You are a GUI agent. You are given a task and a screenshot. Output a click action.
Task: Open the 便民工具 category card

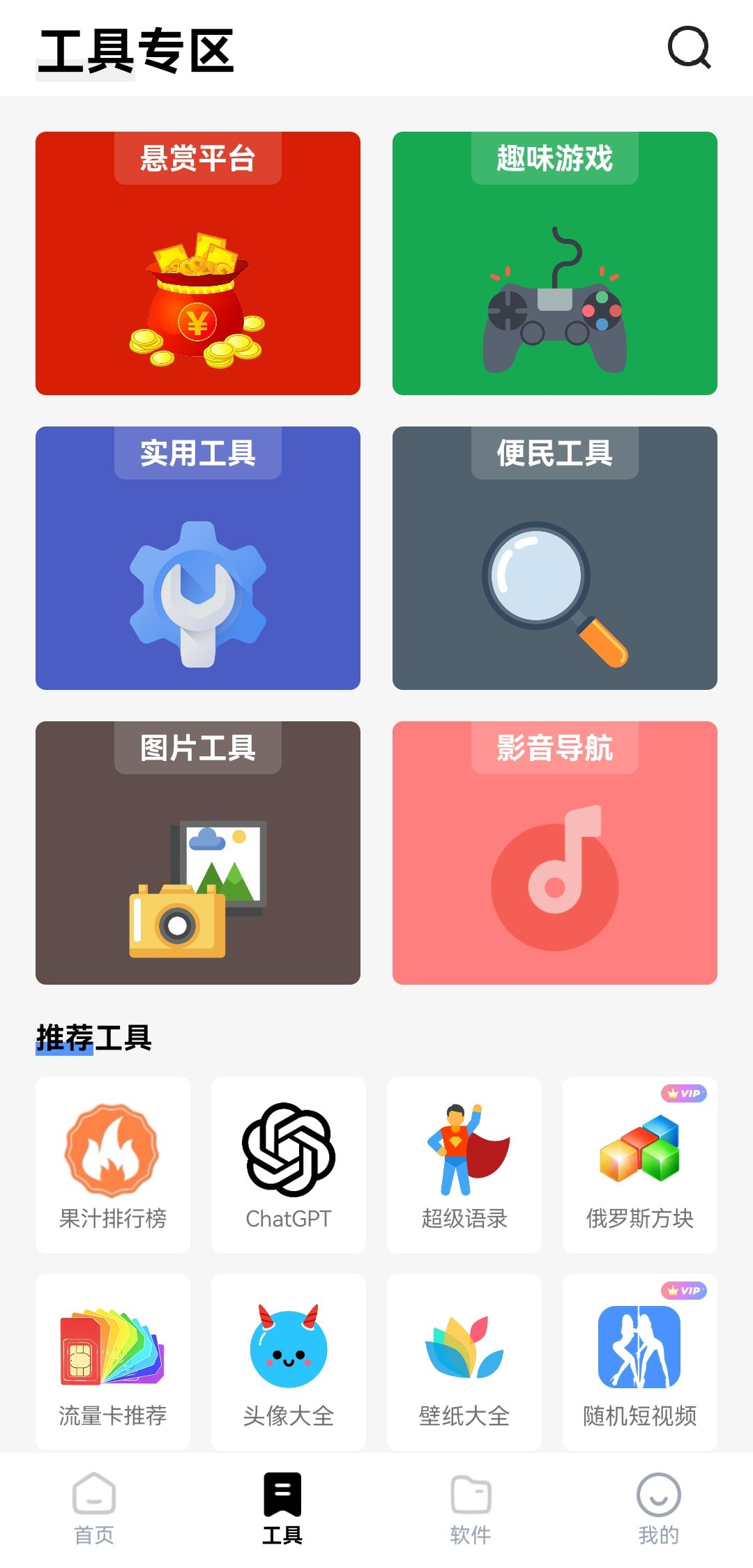[x=555, y=558]
